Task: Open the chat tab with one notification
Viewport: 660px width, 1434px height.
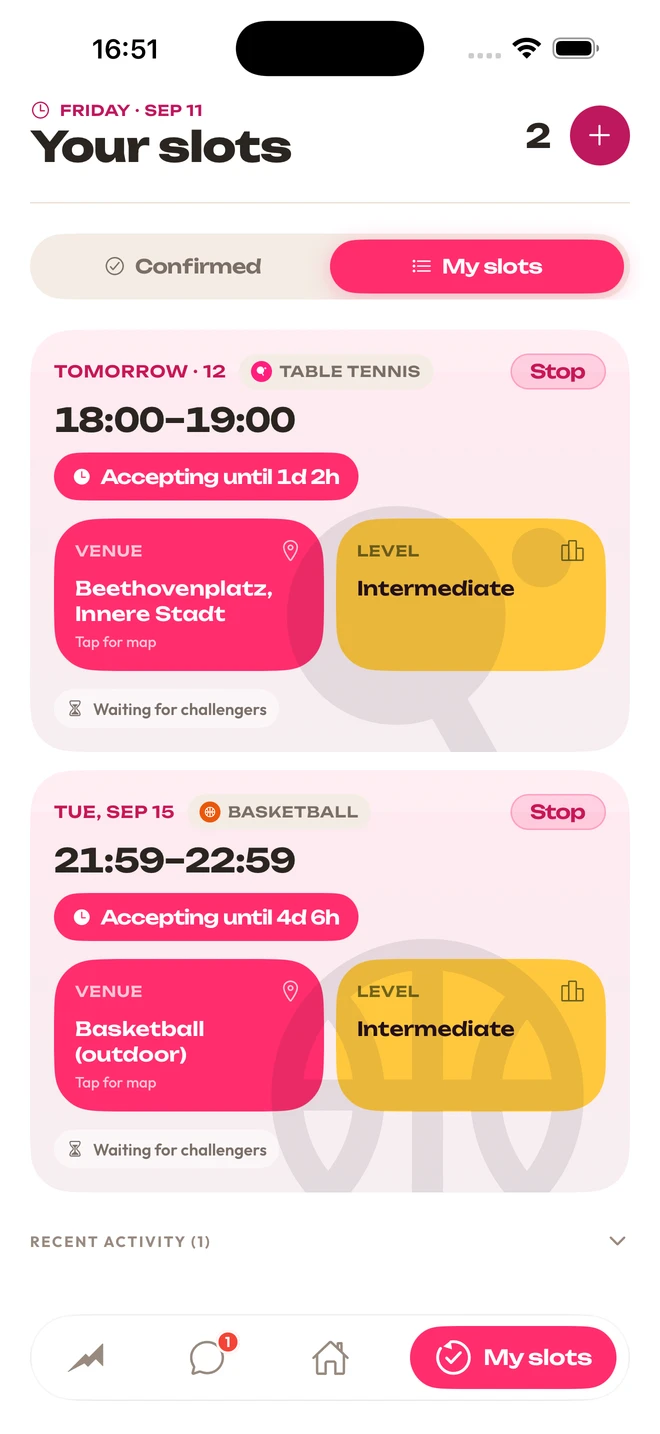Action: click(209, 1357)
